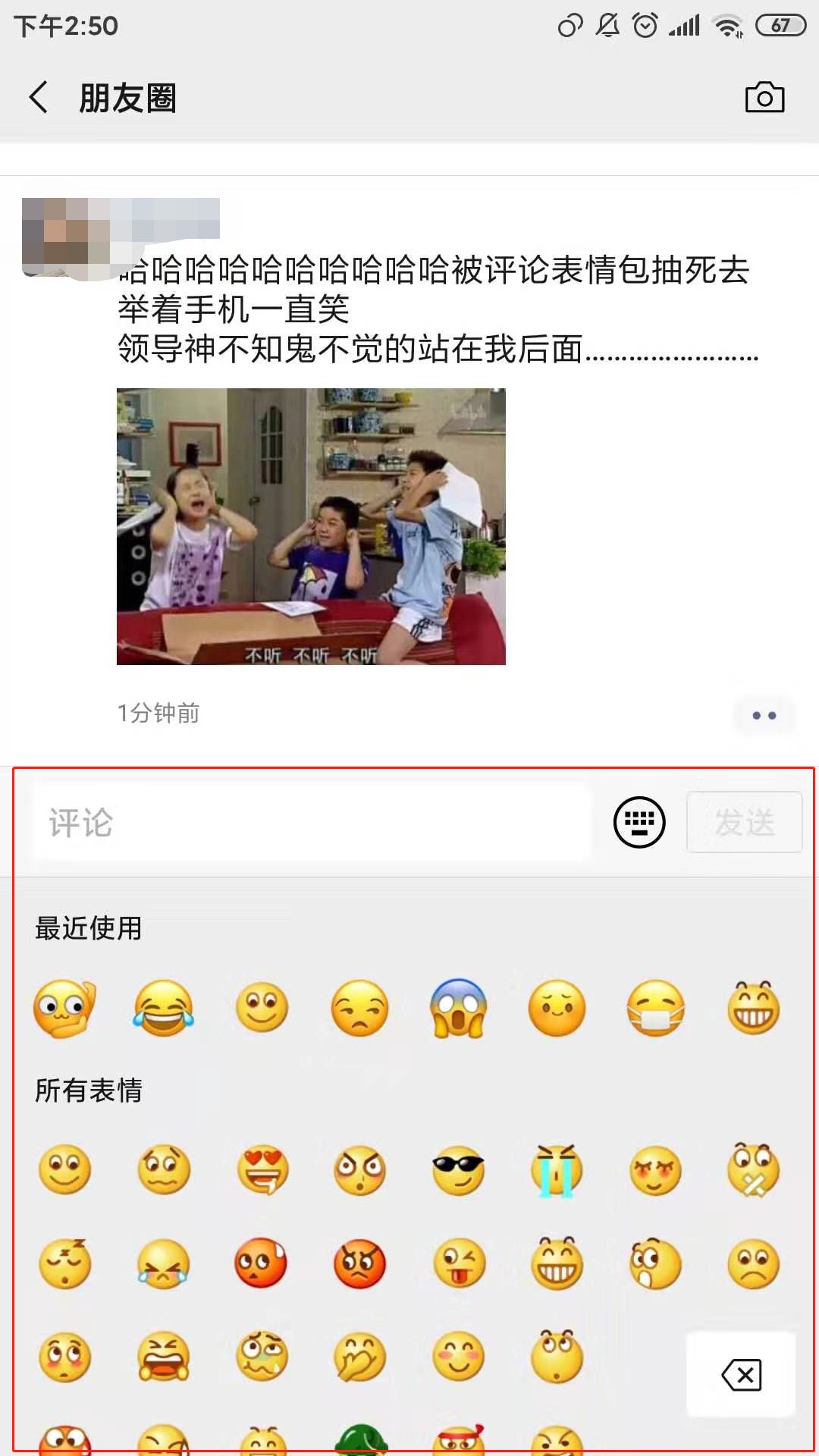Select the sunglasses cool face emoji
The image size is (819, 1456).
[x=458, y=1169]
